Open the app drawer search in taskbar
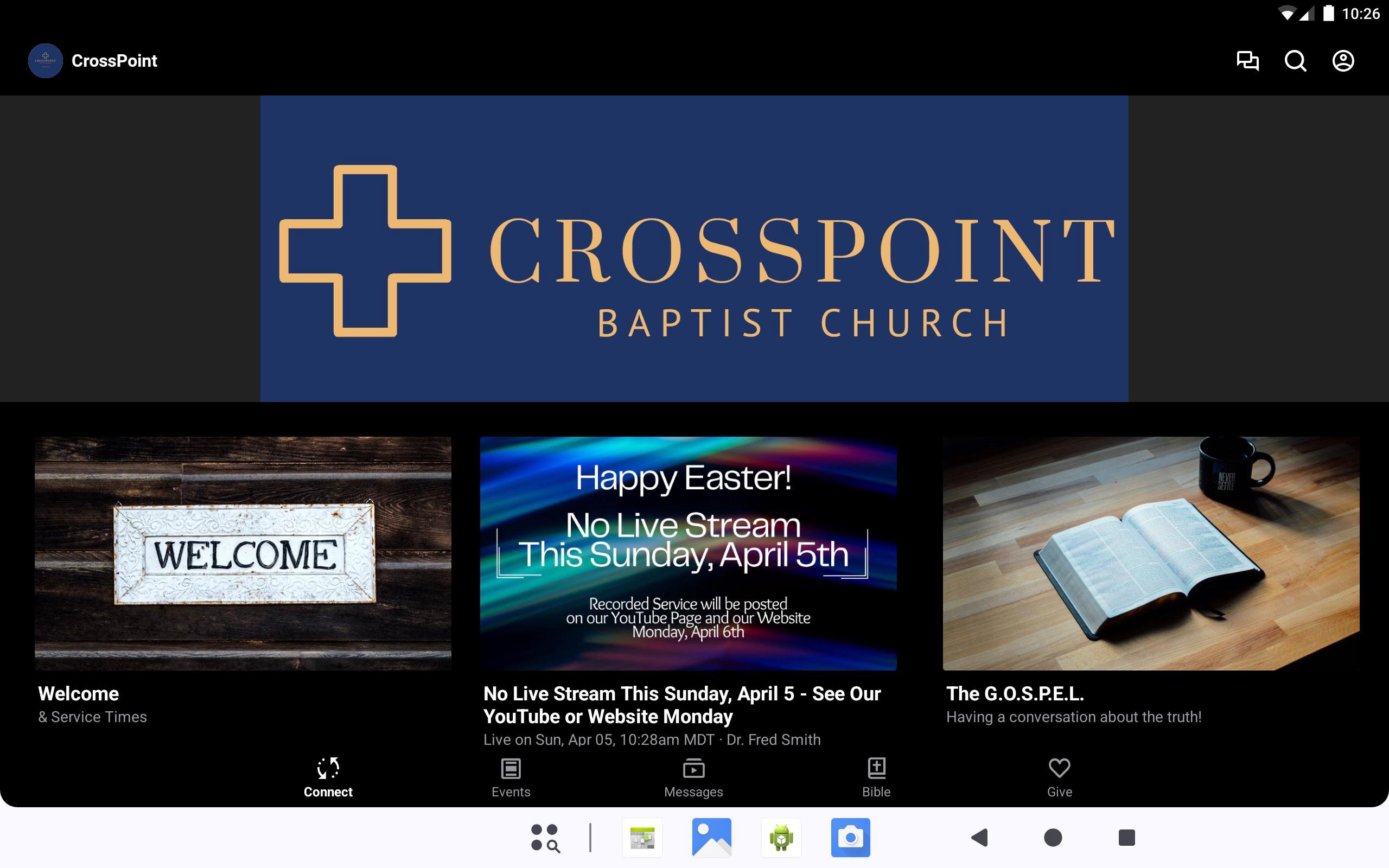The image size is (1389, 868). [x=545, y=838]
